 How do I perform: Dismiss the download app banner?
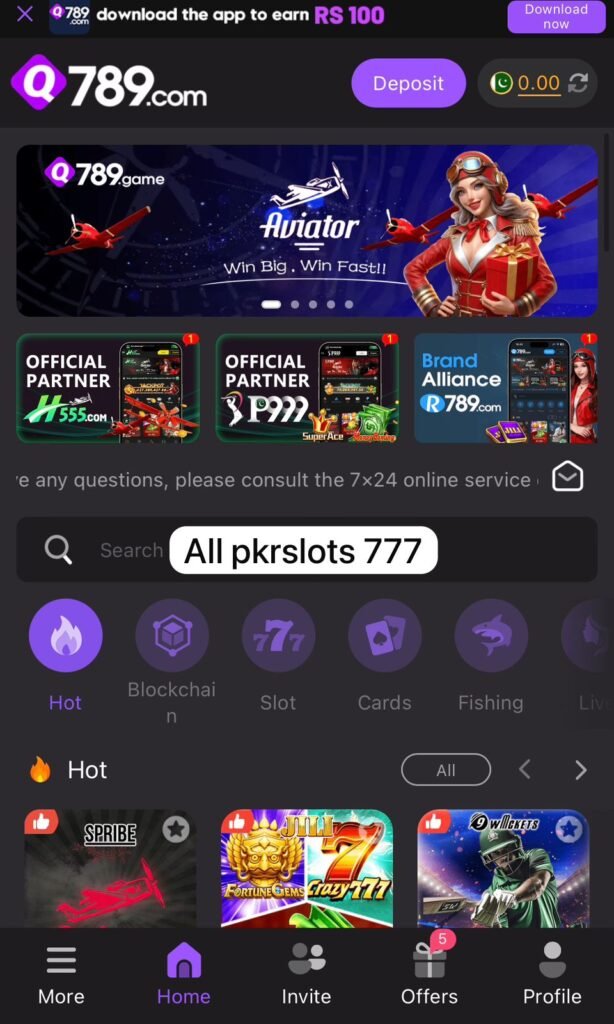(x=25, y=15)
